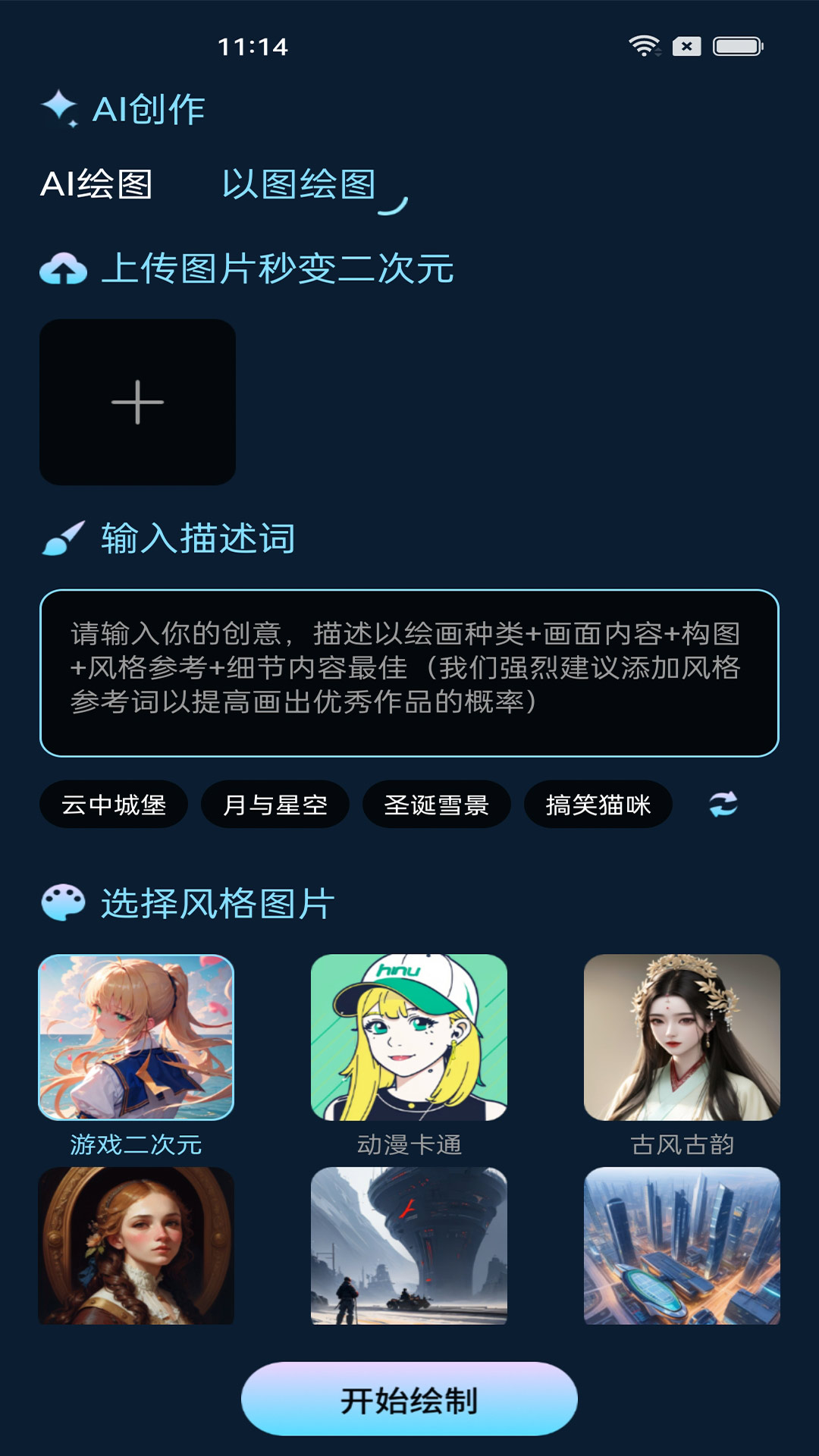The width and height of the screenshot is (819, 1456).
Task: Refresh the suggested prompt chips
Action: coord(723,804)
